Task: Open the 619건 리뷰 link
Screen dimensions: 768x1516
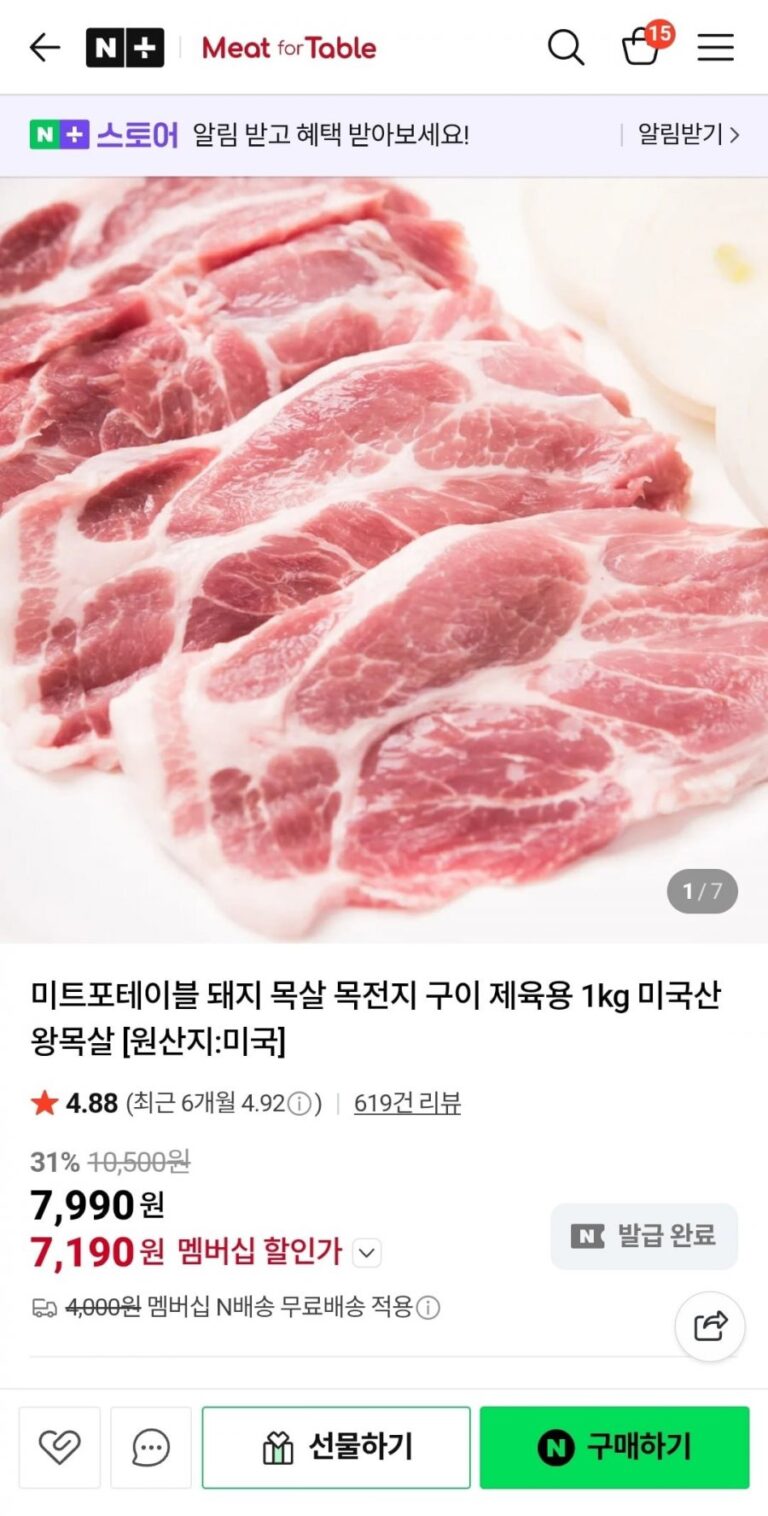Action: click(407, 1103)
